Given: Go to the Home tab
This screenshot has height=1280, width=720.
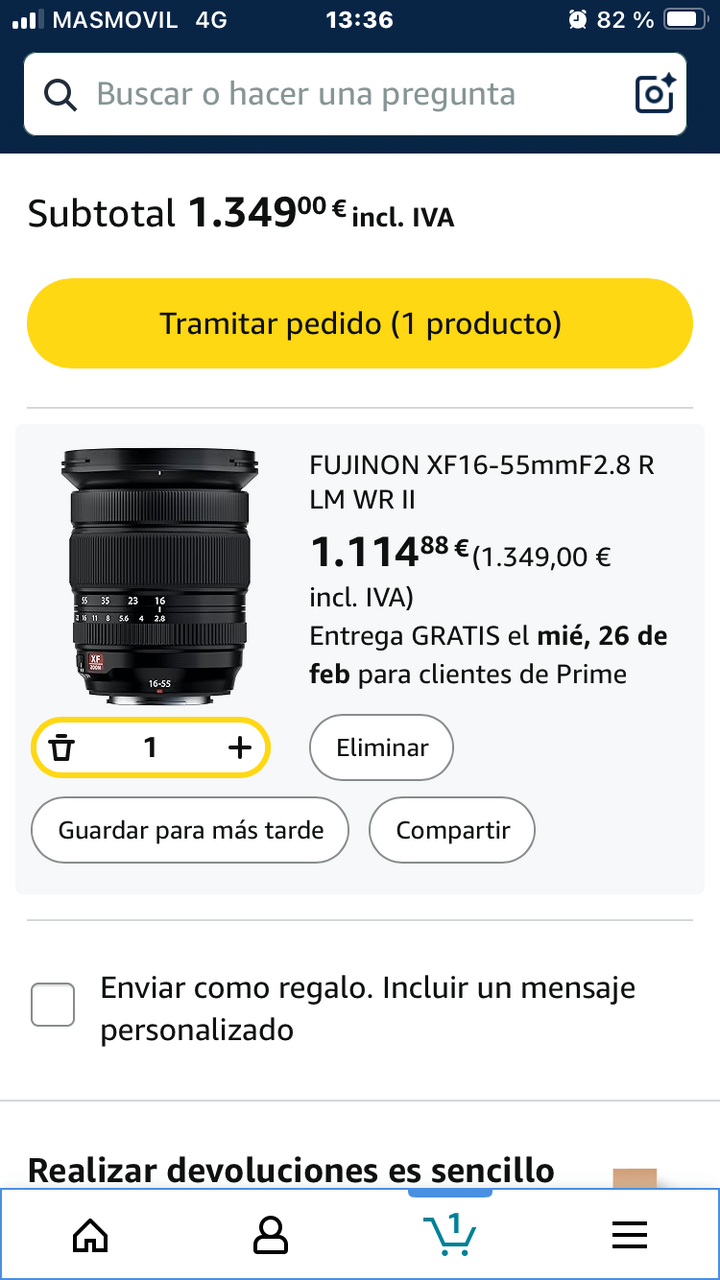Looking at the screenshot, I should pos(91,1236).
